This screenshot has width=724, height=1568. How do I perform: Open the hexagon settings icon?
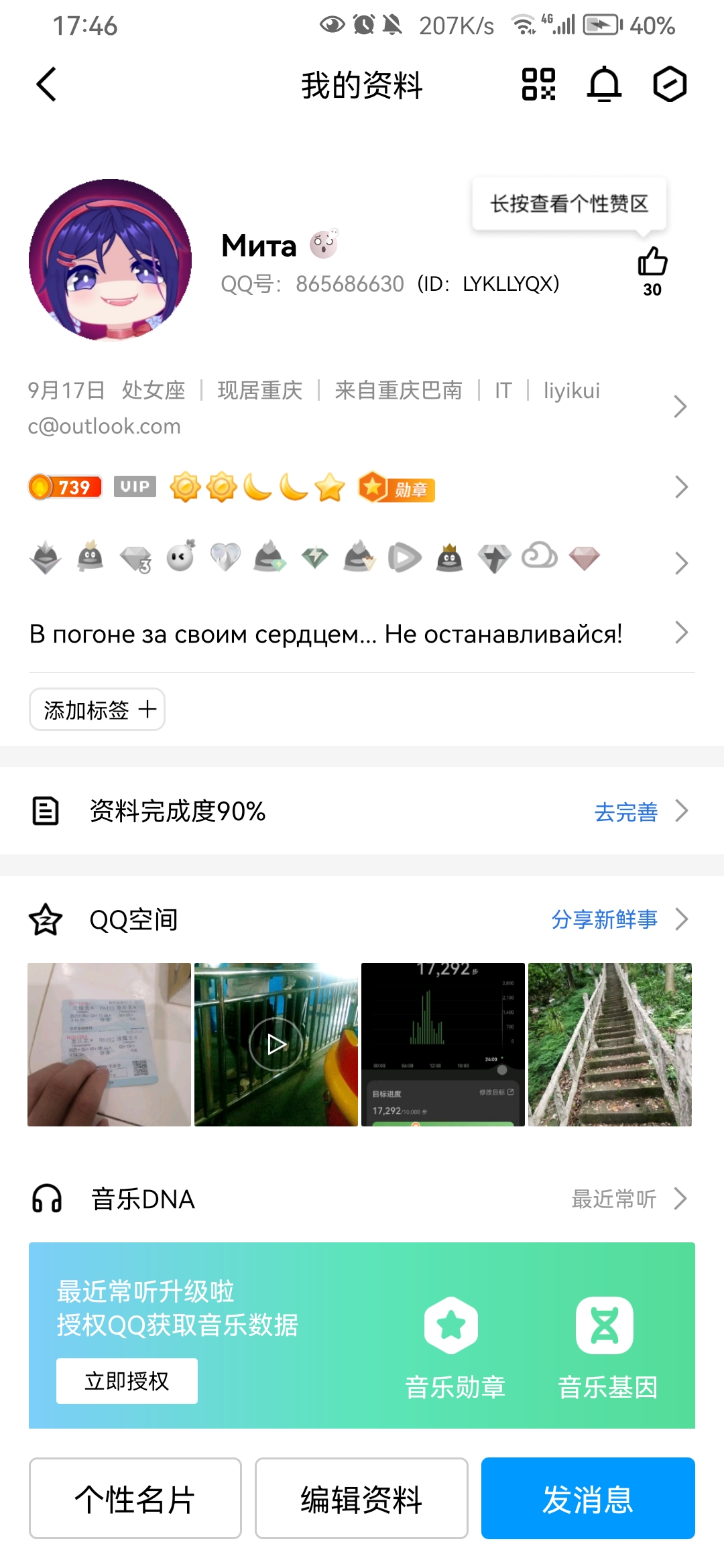670,84
